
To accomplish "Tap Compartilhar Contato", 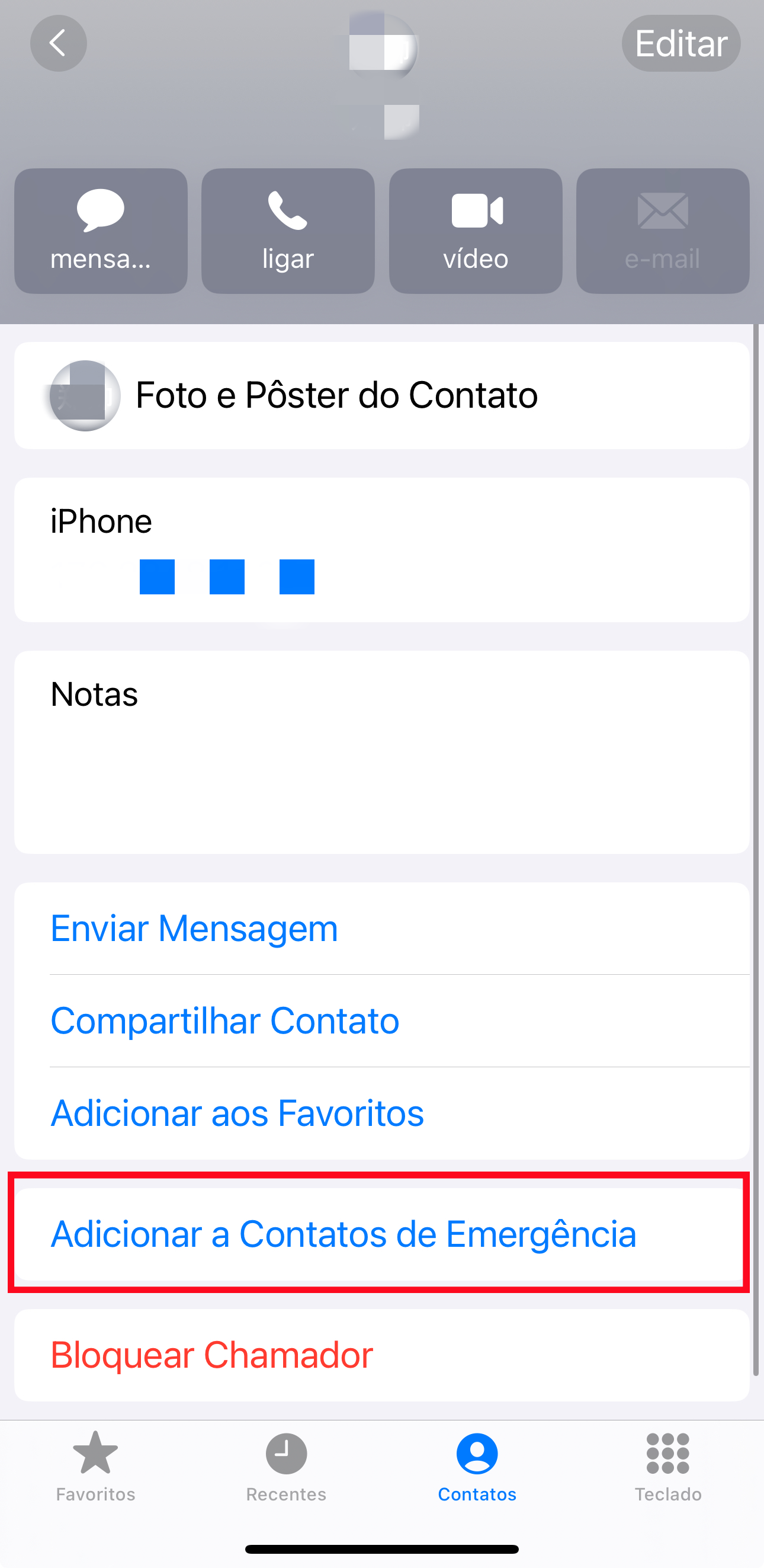I will click(224, 1020).
